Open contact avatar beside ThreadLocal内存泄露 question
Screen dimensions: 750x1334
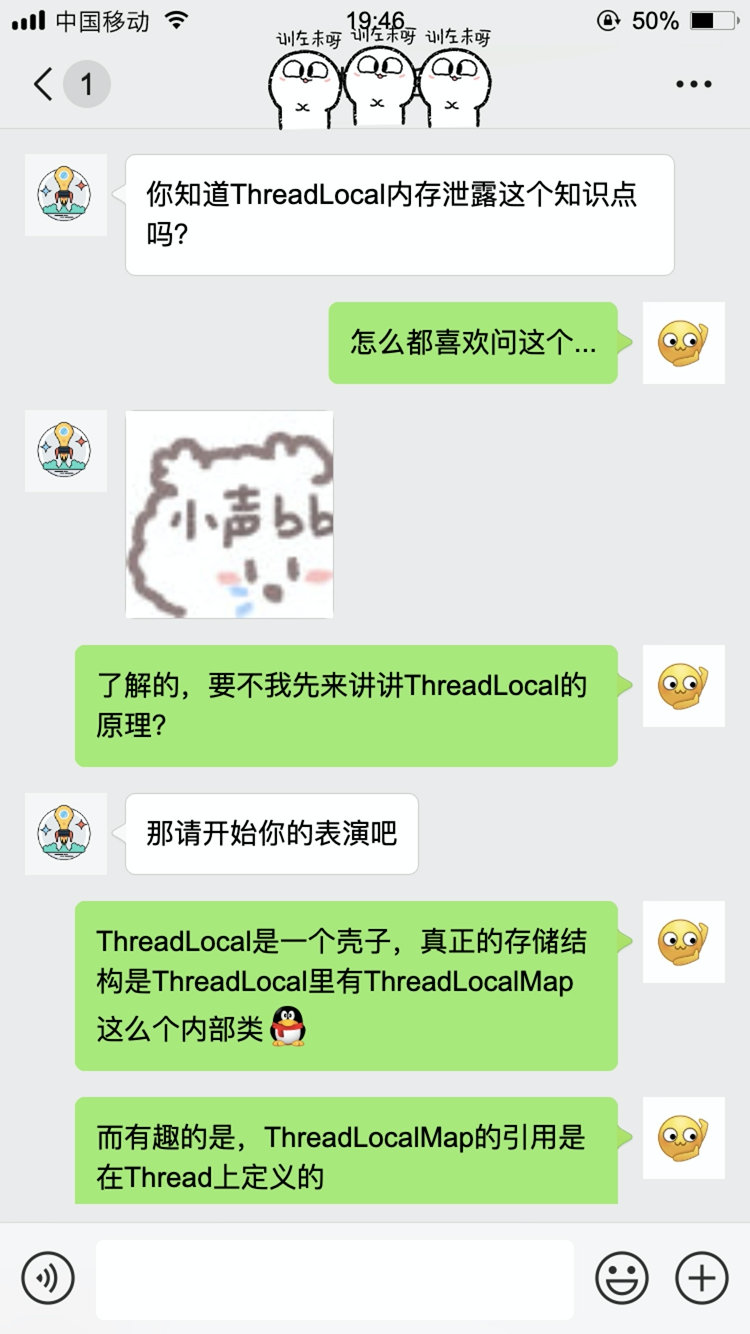coord(65,195)
